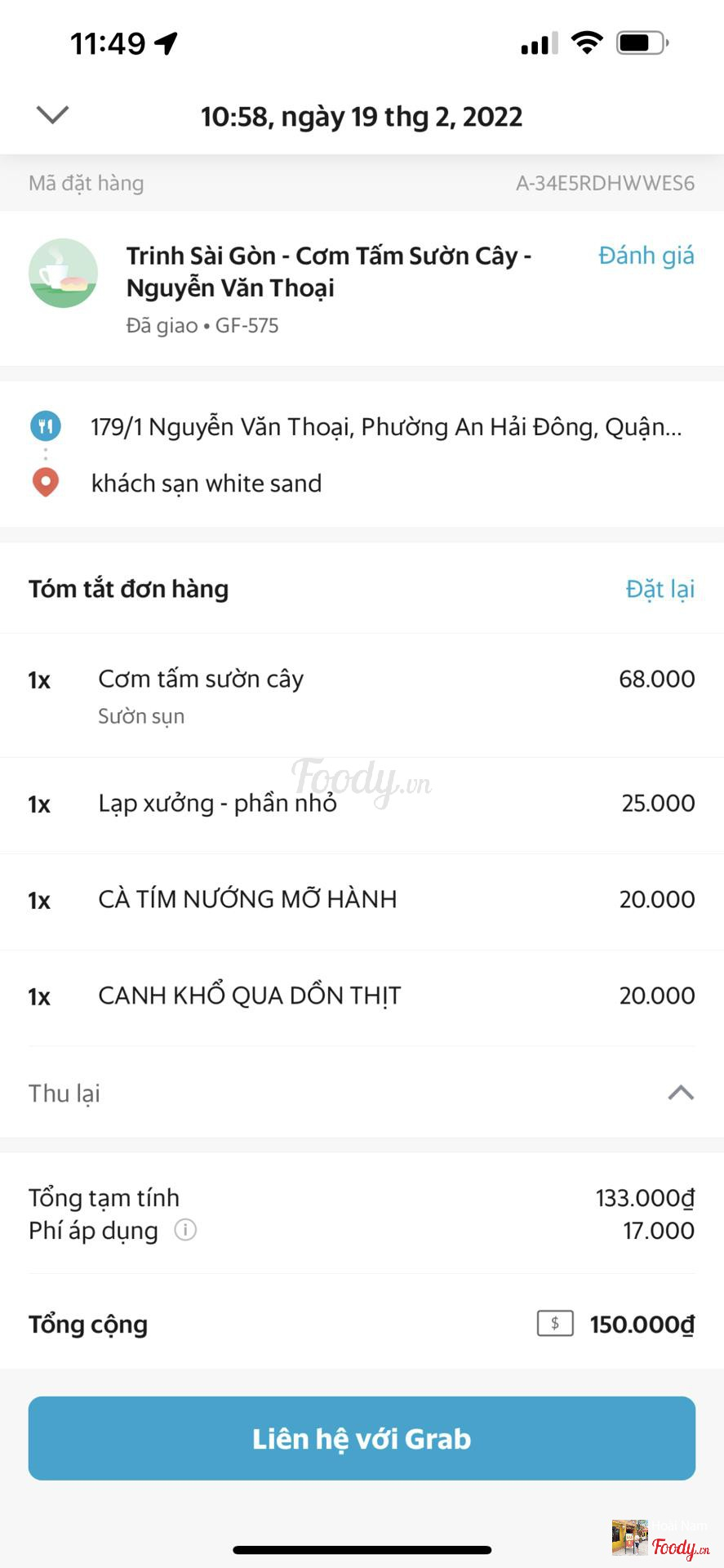
Task: Tap Đánh giá to rate the restaurant
Action: pos(646,256)
